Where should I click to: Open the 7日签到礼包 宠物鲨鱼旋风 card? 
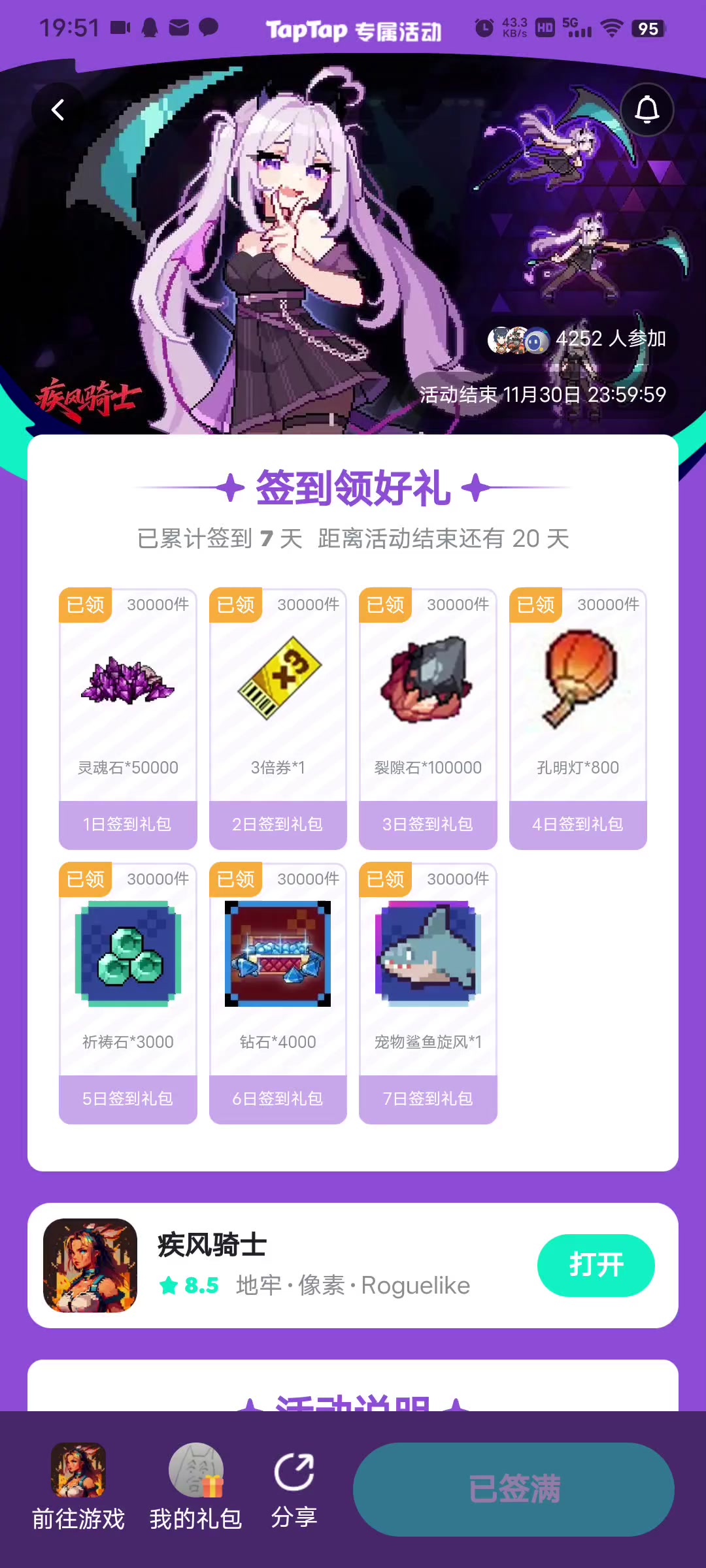(428, 993)
